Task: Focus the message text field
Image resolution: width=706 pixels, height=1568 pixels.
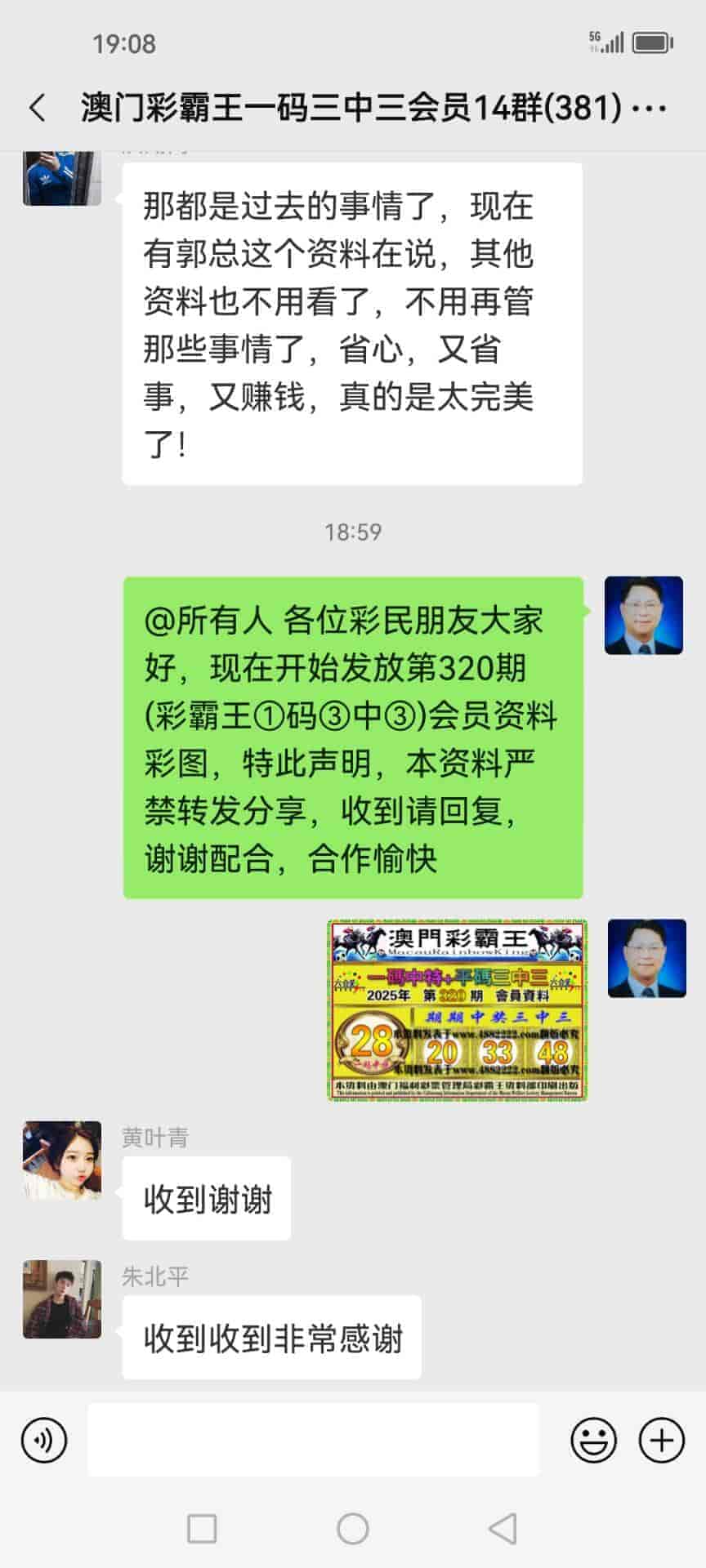Action: point(314,1440)
